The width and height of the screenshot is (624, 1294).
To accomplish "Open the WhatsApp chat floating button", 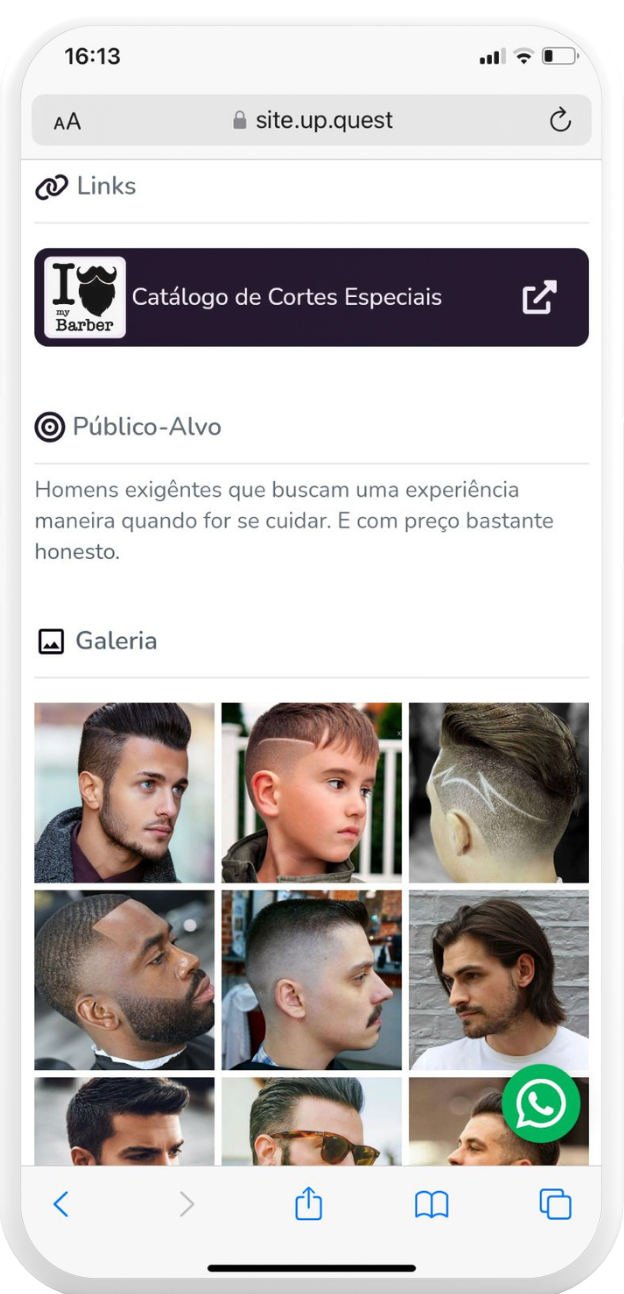I will click(541, 1104).
